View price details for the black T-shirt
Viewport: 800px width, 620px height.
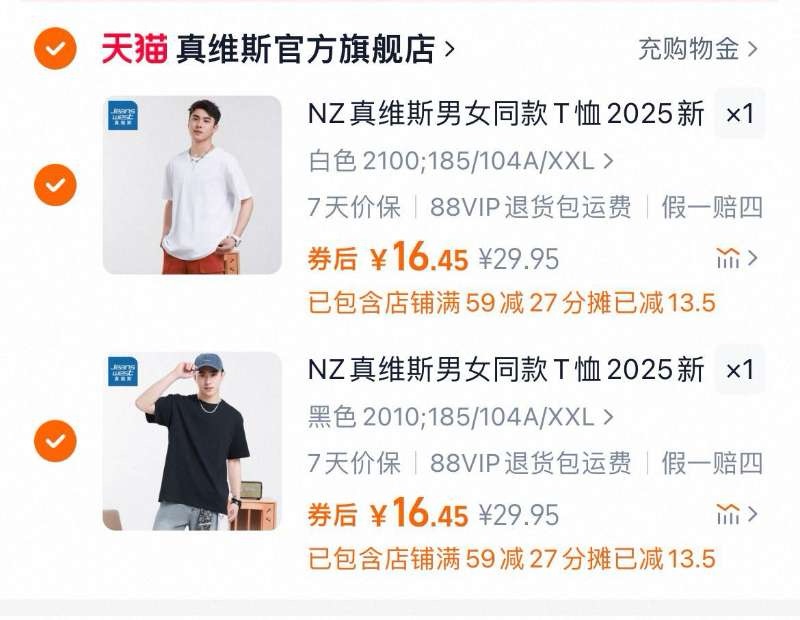pyautogui.click(x=737, y=515)
